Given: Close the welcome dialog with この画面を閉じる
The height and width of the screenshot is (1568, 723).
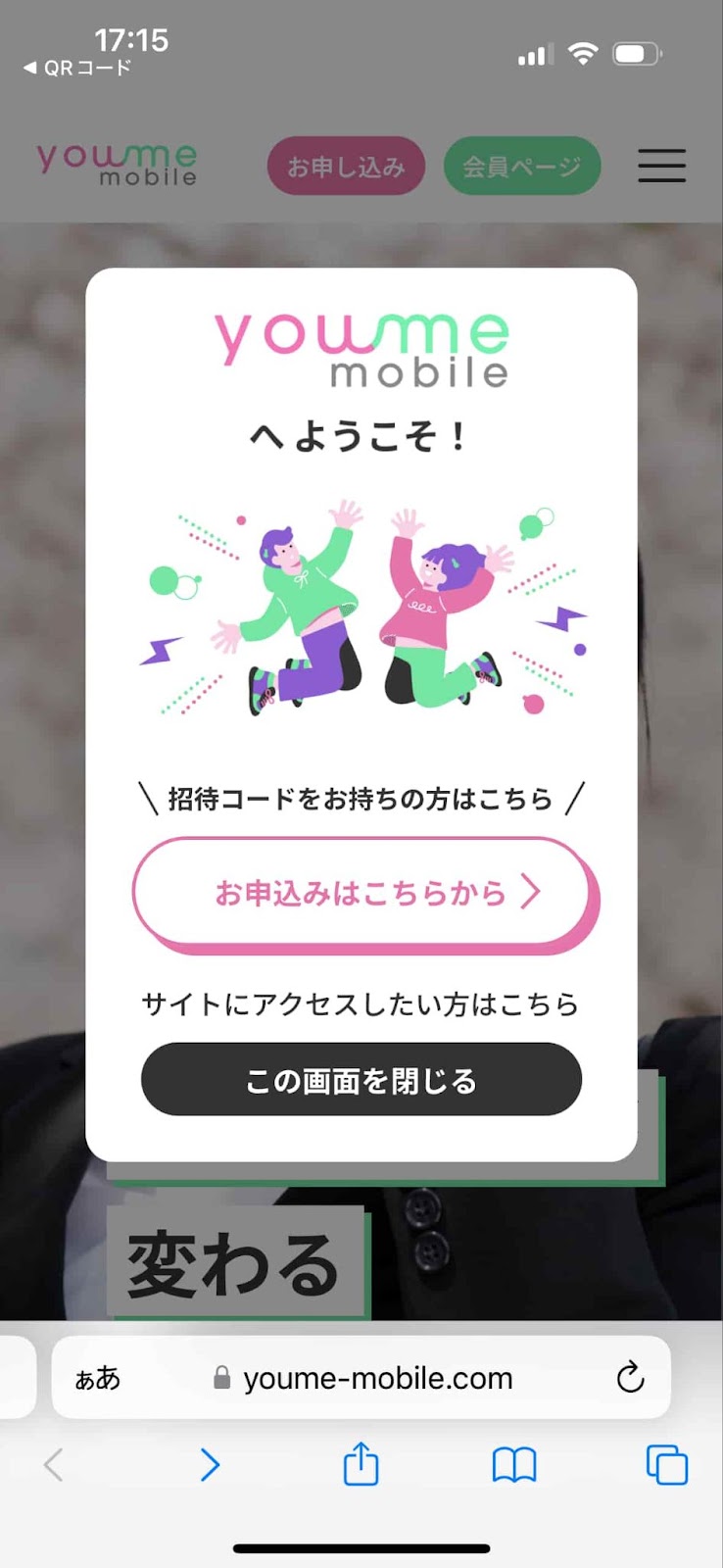Looking at the screenshot, I should tap(361, 1080).
